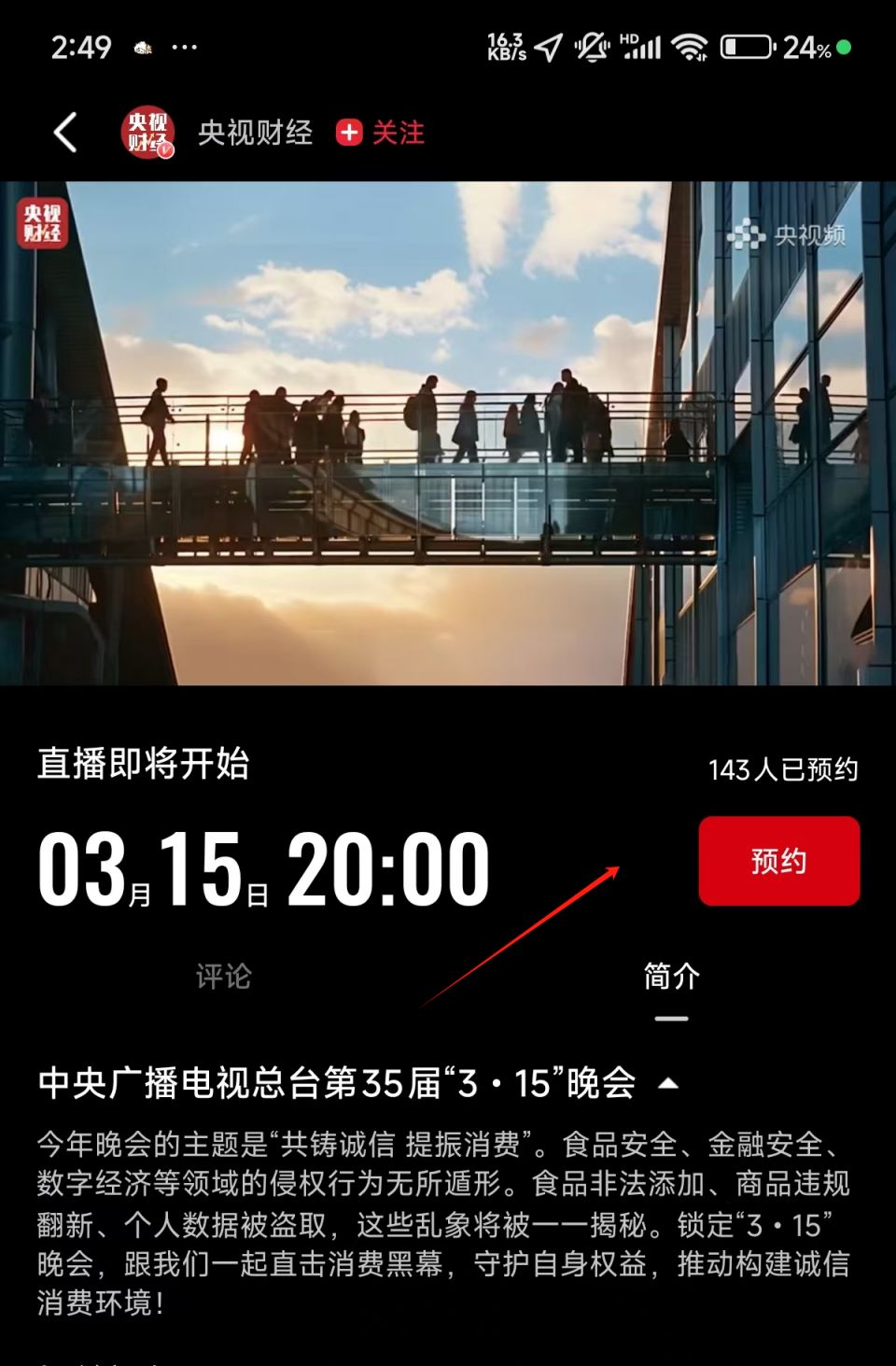
Task: Open the live stream preview video
Action: pos(448,433)
